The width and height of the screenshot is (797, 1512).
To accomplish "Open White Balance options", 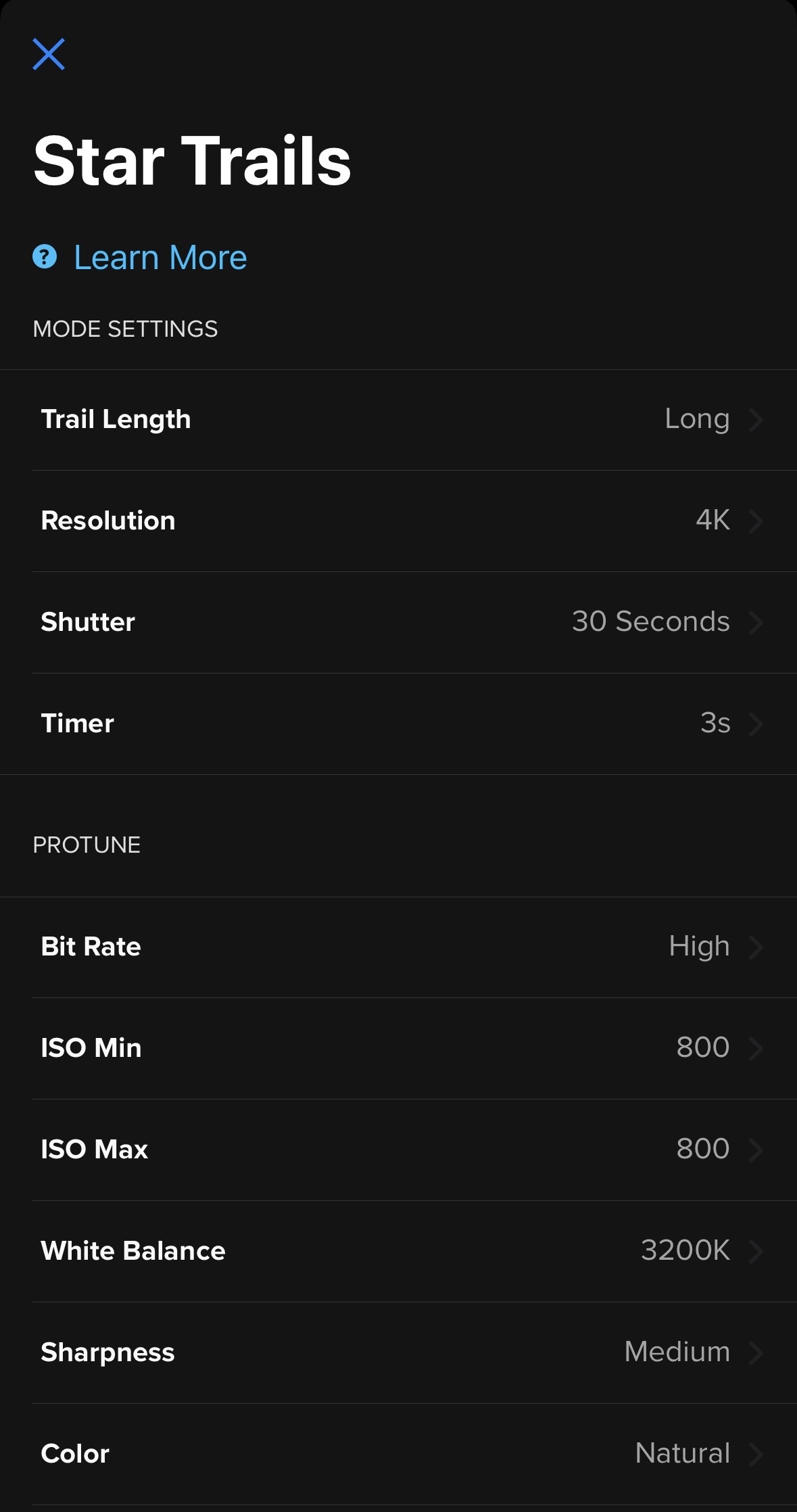I will tap(399, 1251).
